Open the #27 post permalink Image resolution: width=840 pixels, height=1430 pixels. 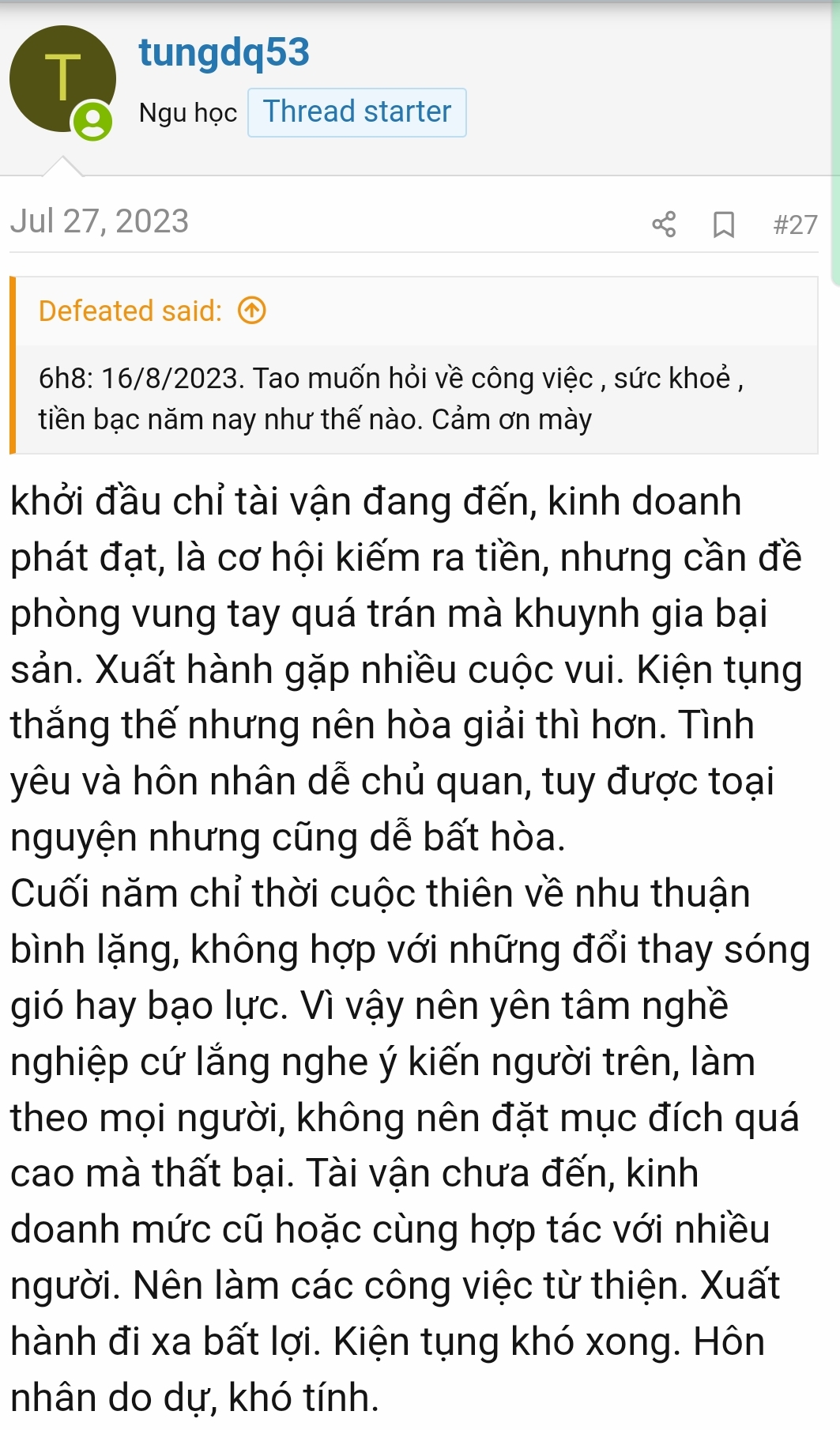(795, 224)
